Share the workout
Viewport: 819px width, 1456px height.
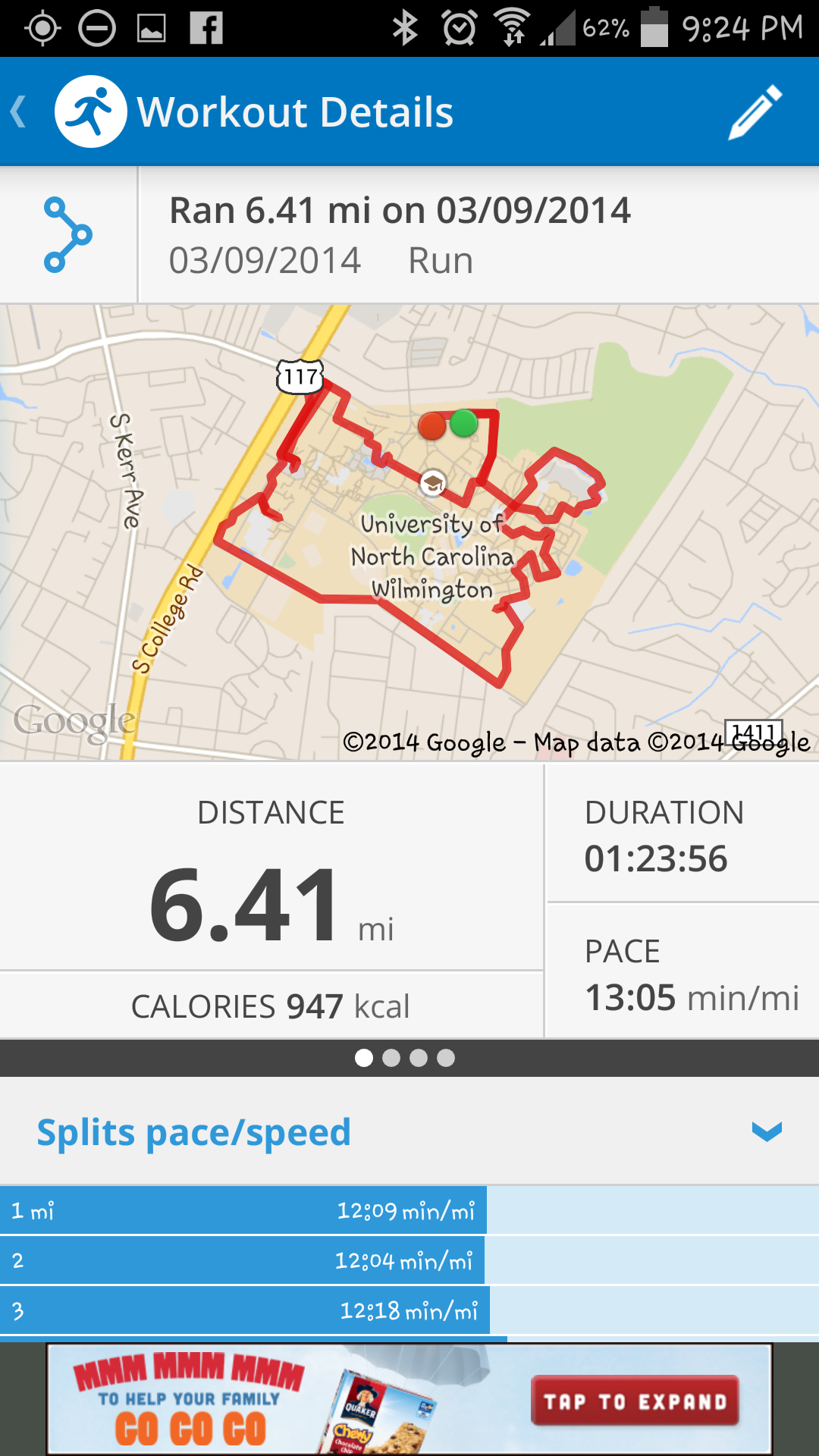[x=68, y=235]
